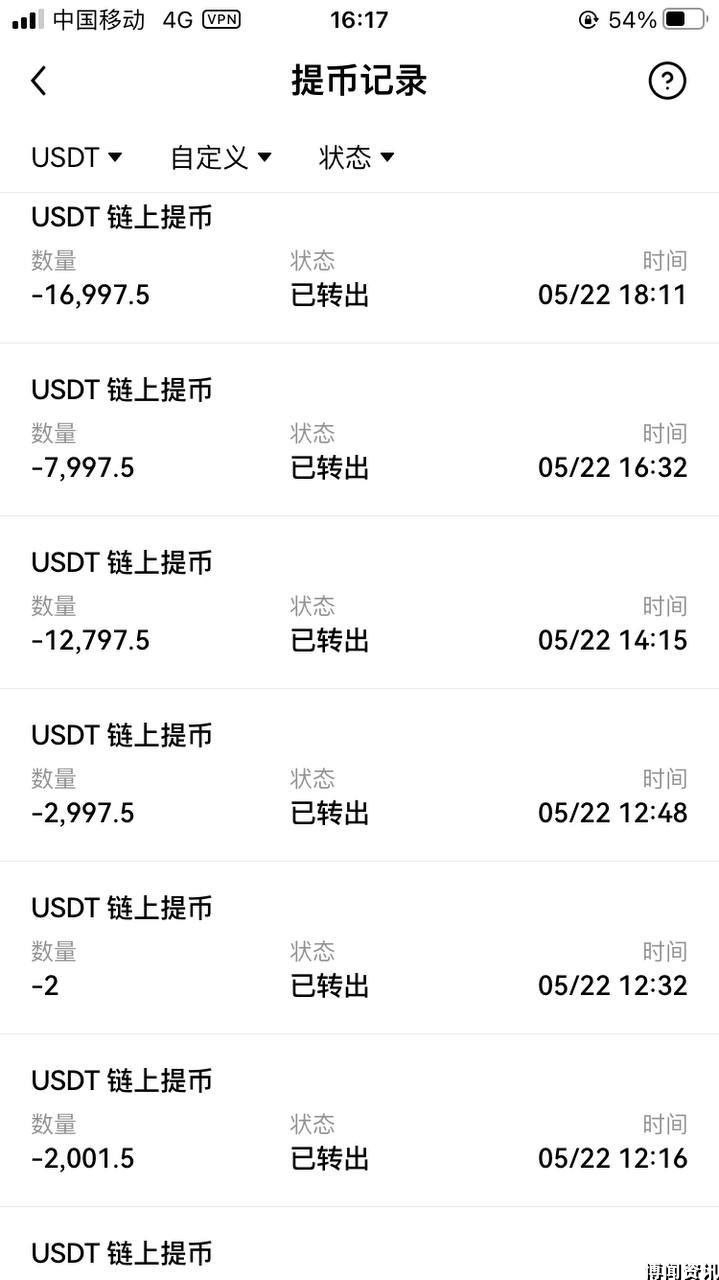View the -7,997.5 withdrawal at 16:32
Image resolution: width=719 pixels, height=1280 pixels.
click(359, 430)
